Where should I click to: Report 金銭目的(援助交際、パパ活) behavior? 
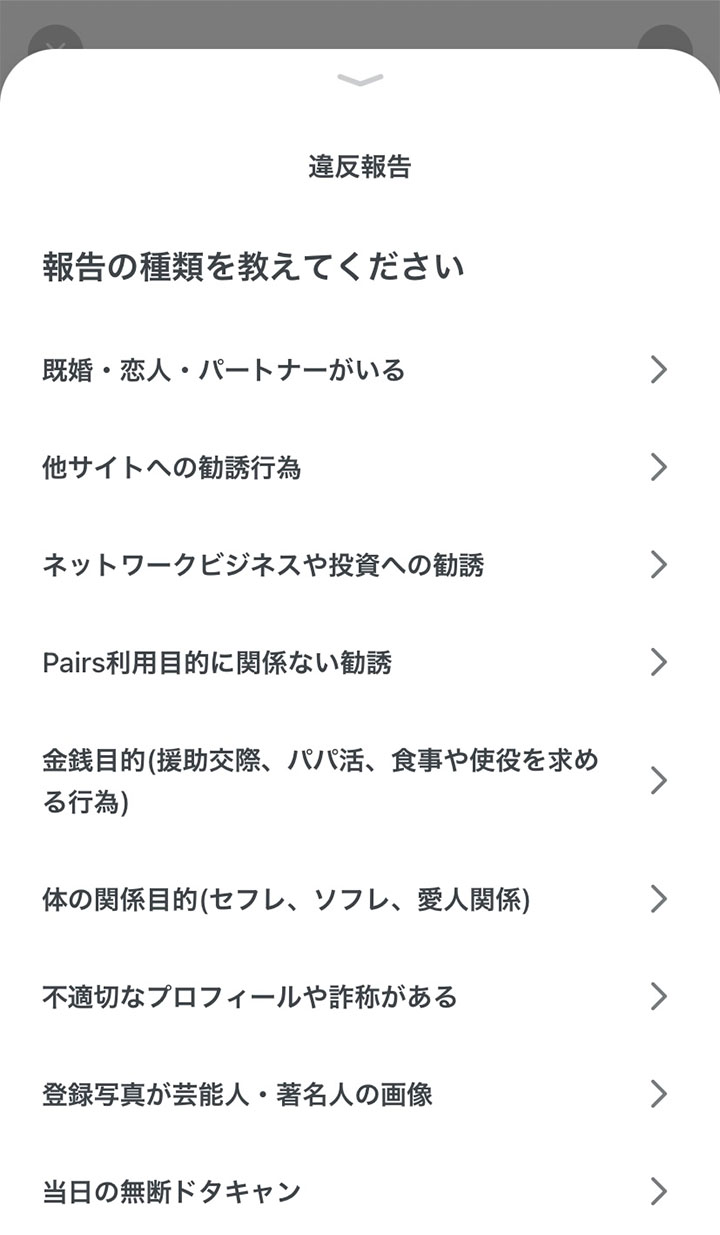click(360, 780)
